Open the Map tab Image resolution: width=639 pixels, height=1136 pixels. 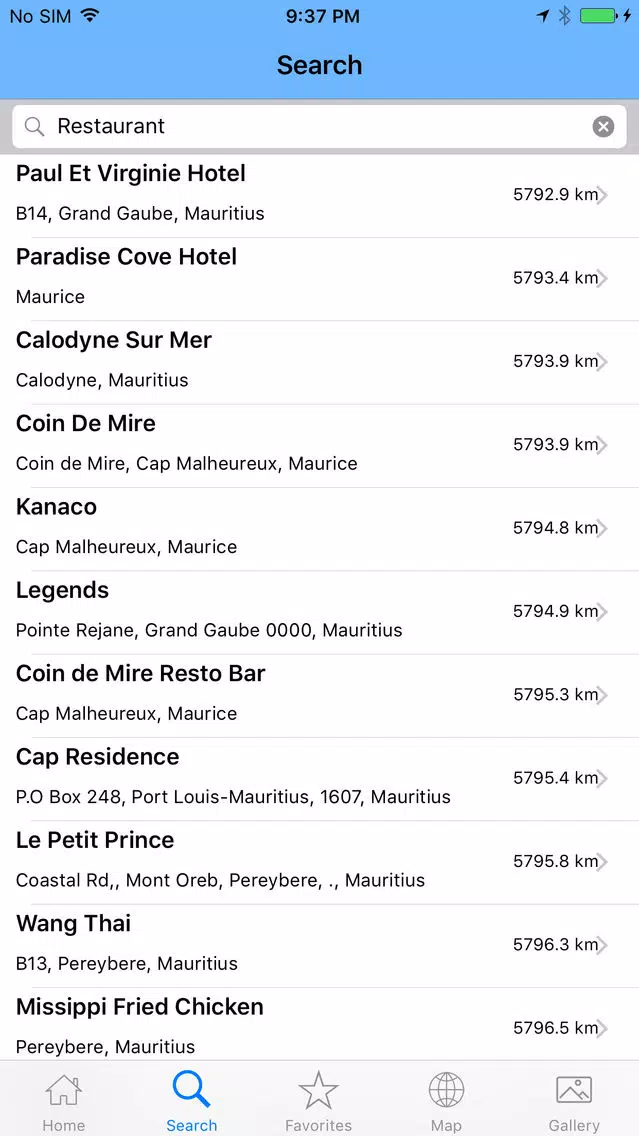pos(446,1101)
